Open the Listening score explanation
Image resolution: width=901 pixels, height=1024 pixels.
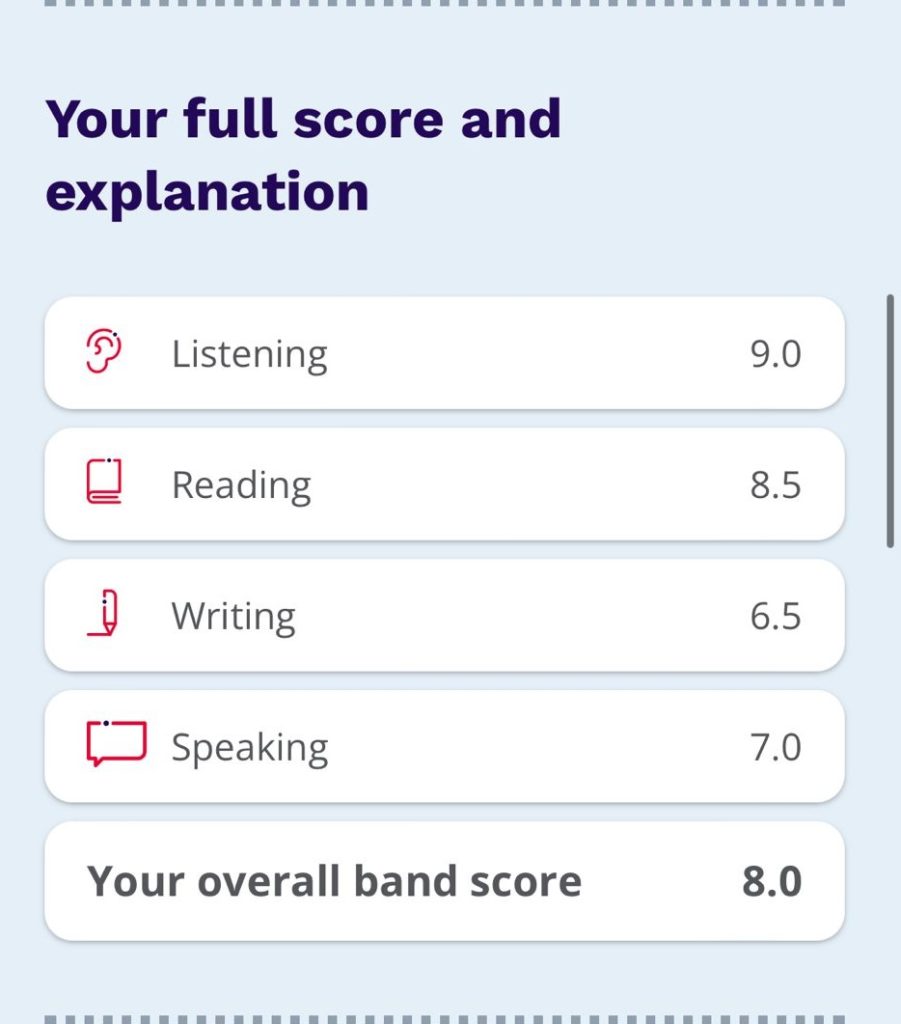(x=444, y=354)
